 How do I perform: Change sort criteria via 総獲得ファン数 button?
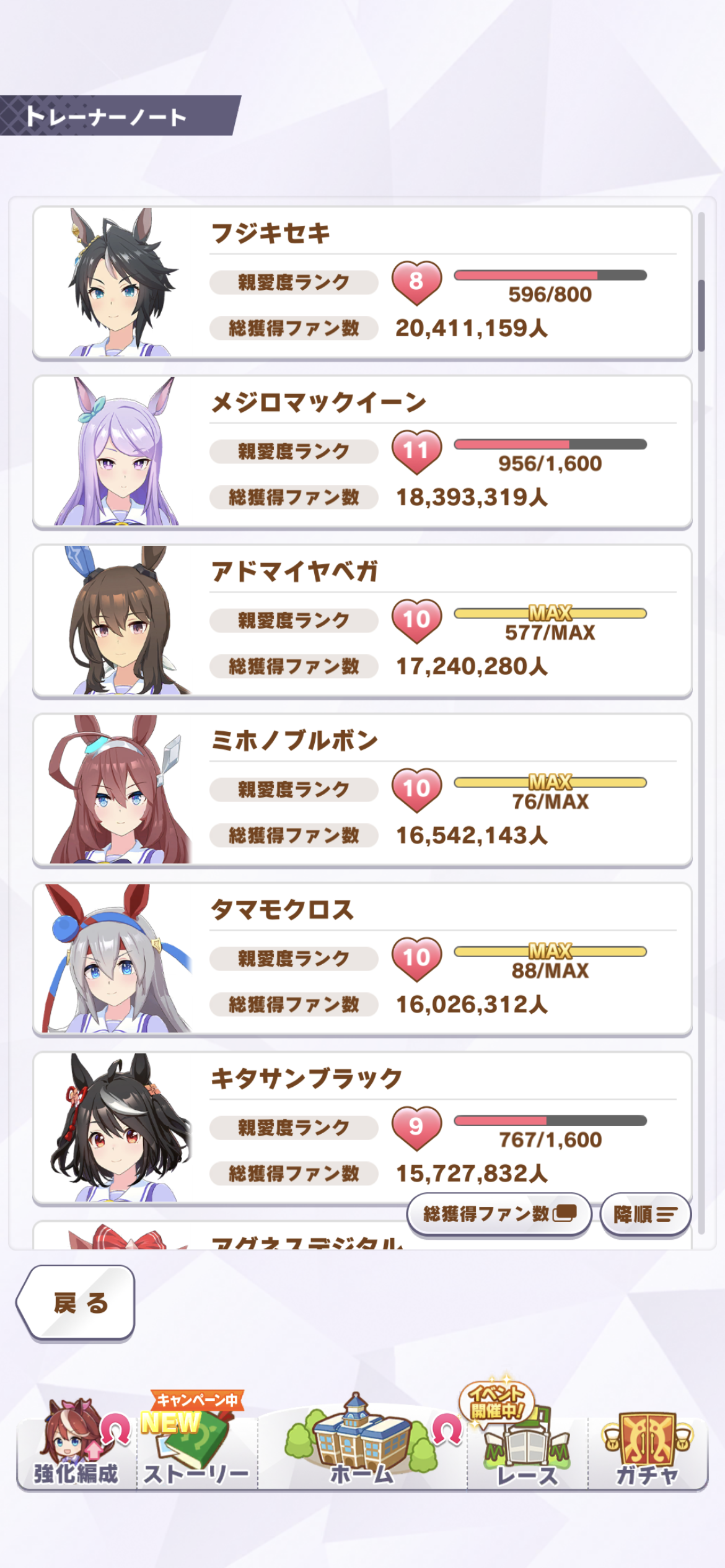point(499,1214)
